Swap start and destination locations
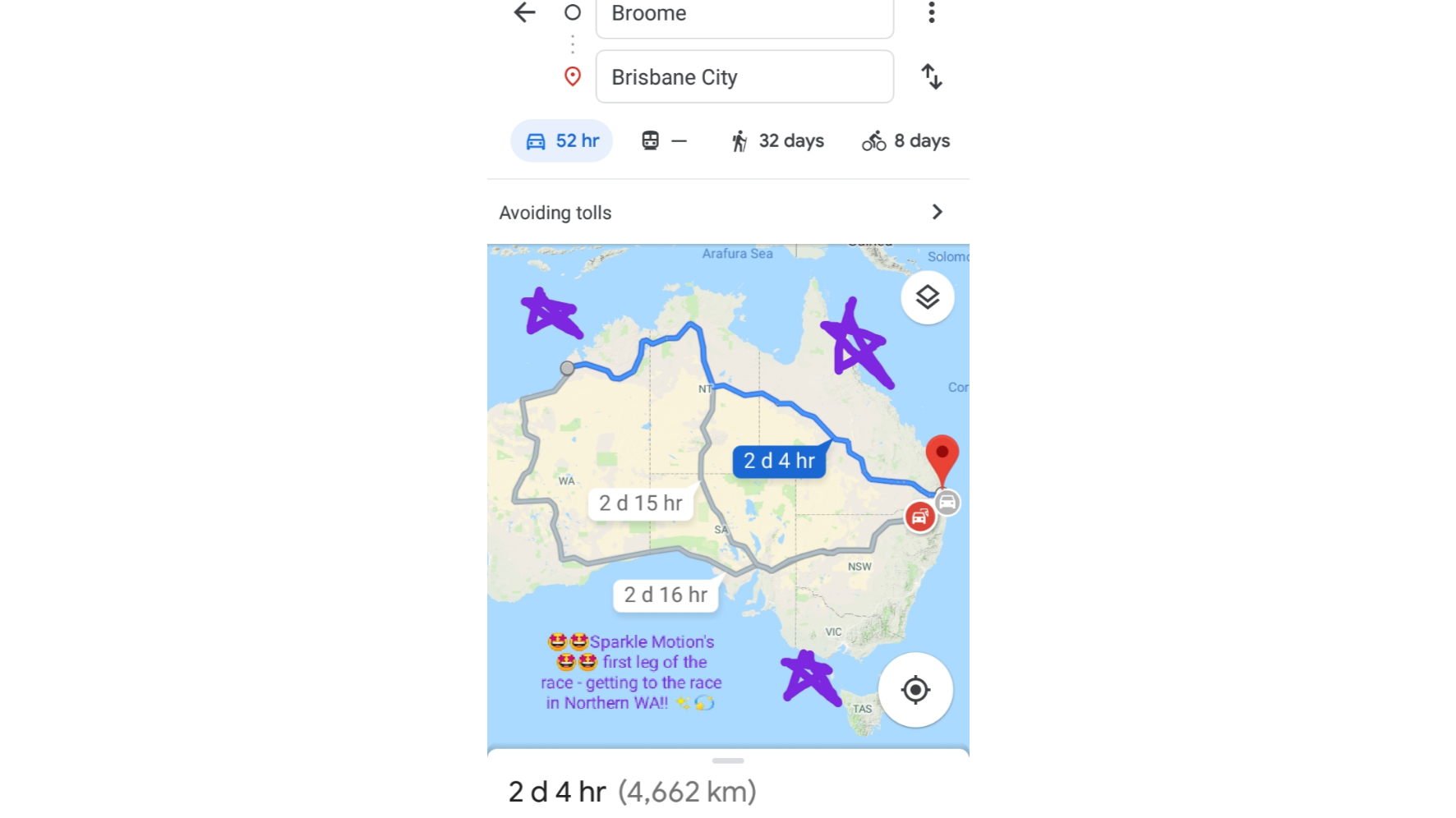This screenshot has width=1456, height=818. click(931, 76)
